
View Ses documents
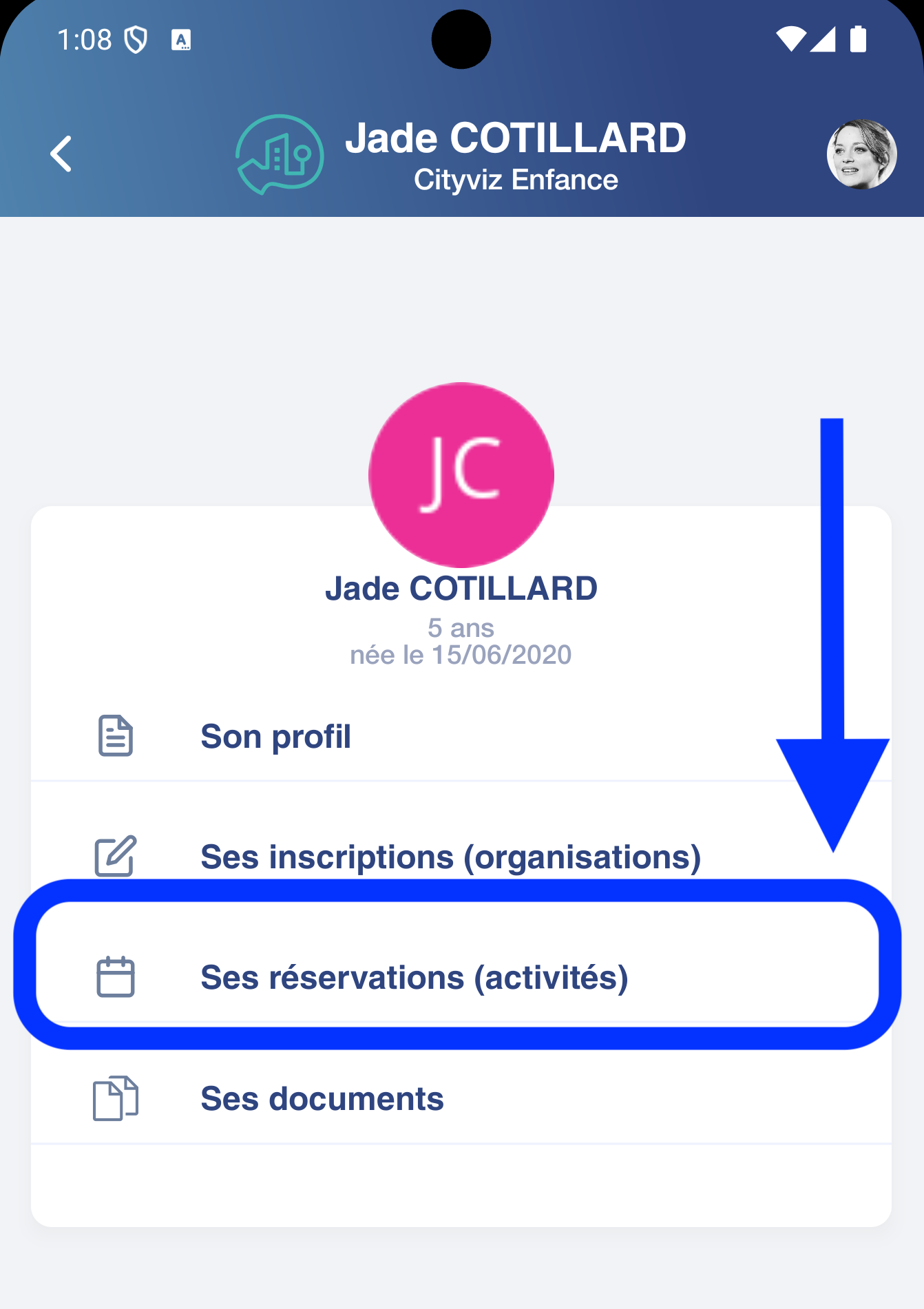[322, 1098]
